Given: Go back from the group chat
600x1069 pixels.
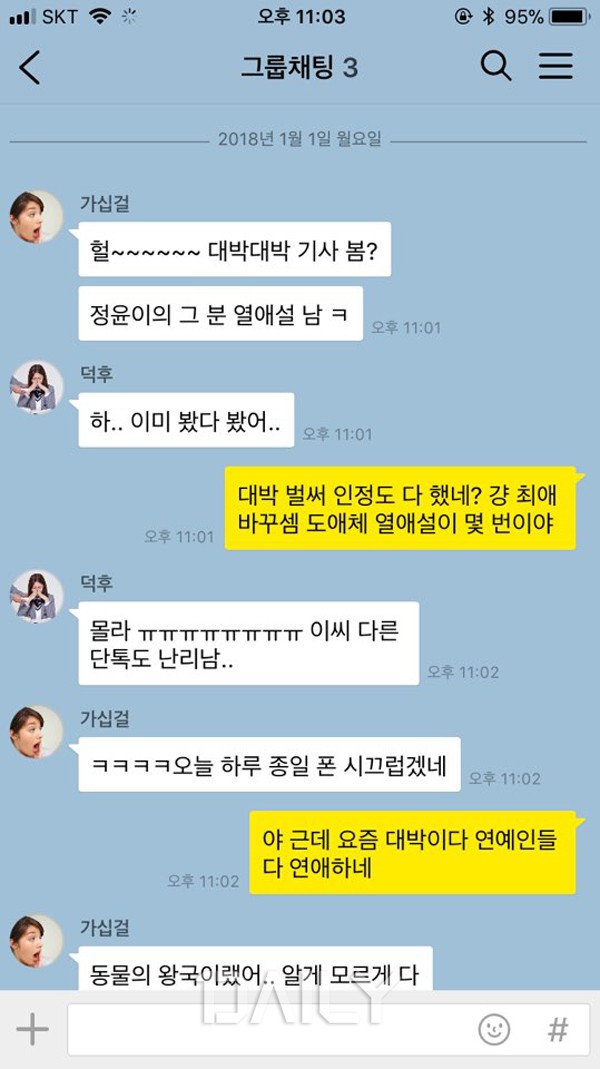Looking at the screenshot, I should [x=30, y=68].
